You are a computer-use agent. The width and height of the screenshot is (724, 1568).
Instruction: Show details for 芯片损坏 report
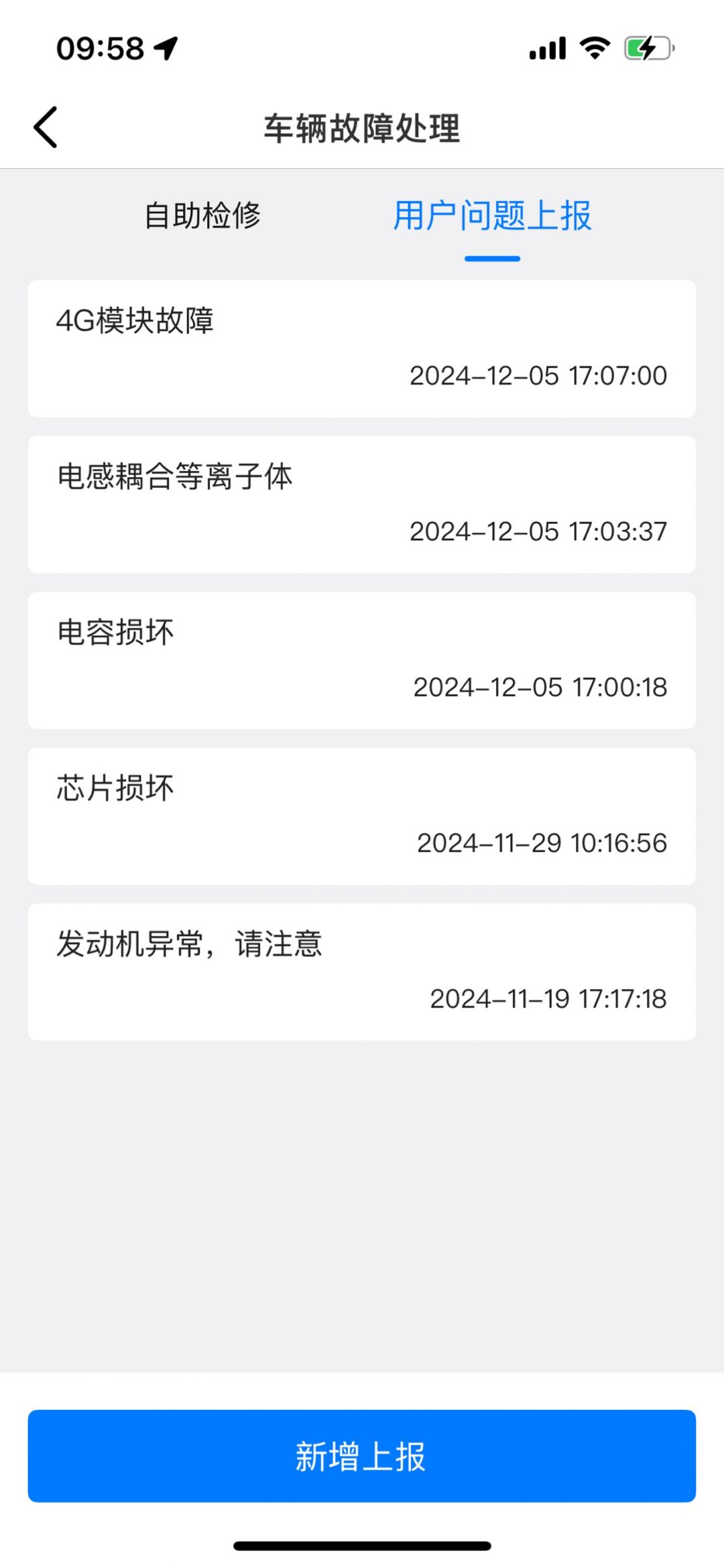point(361,815)
